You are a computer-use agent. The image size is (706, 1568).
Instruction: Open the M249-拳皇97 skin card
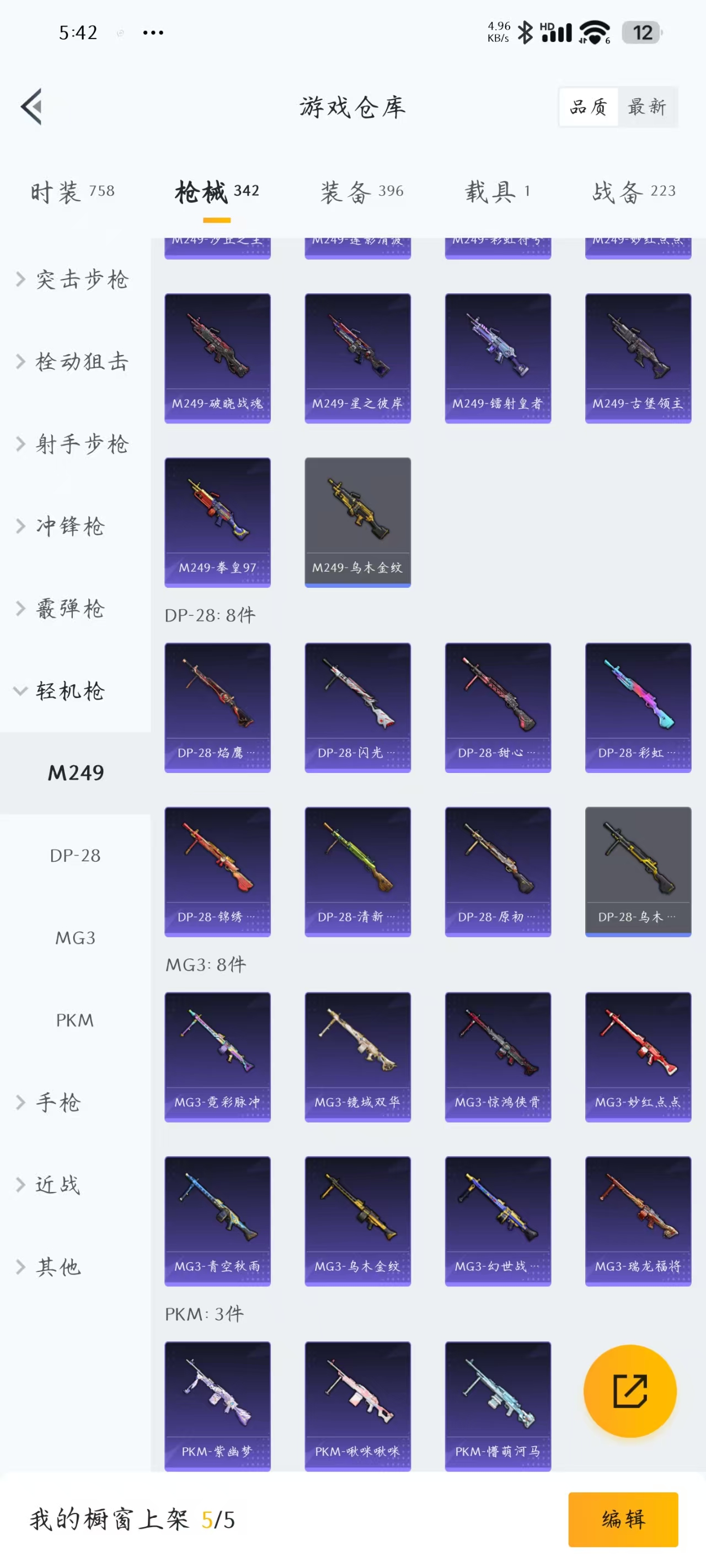tap(217, 522)
